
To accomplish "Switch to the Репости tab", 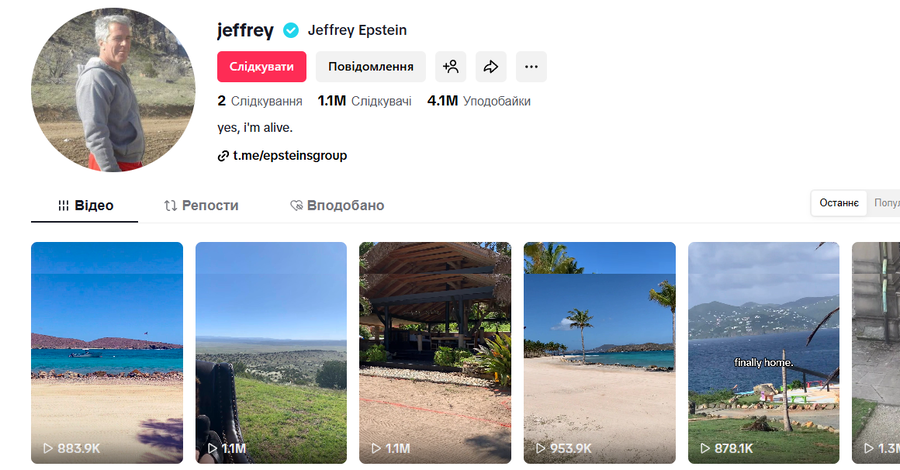I will 201,205.
